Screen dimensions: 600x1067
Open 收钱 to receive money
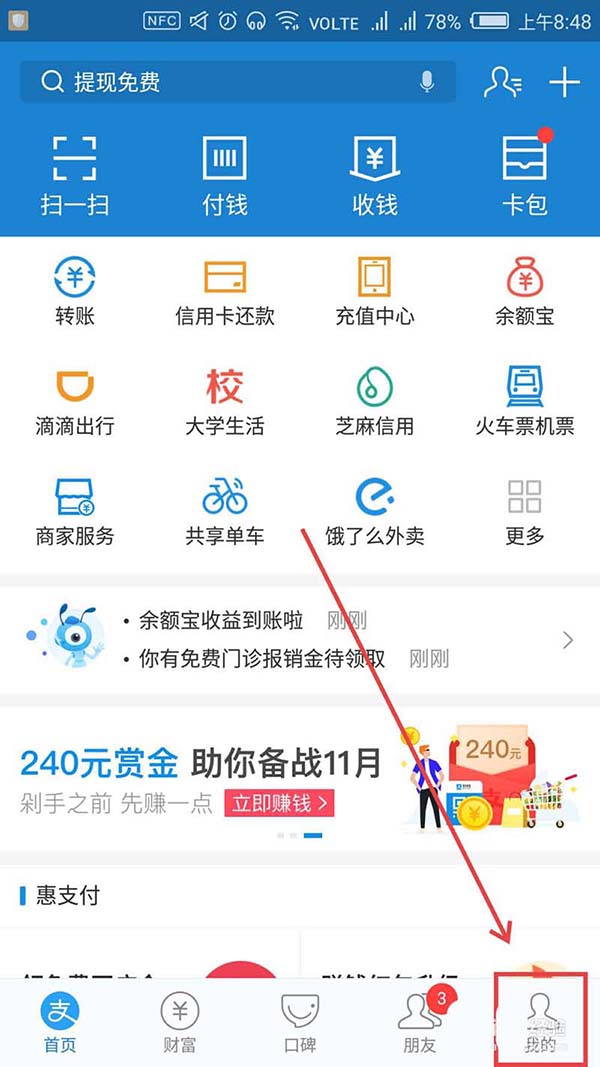pyautogui.click(x=375, y=175)
